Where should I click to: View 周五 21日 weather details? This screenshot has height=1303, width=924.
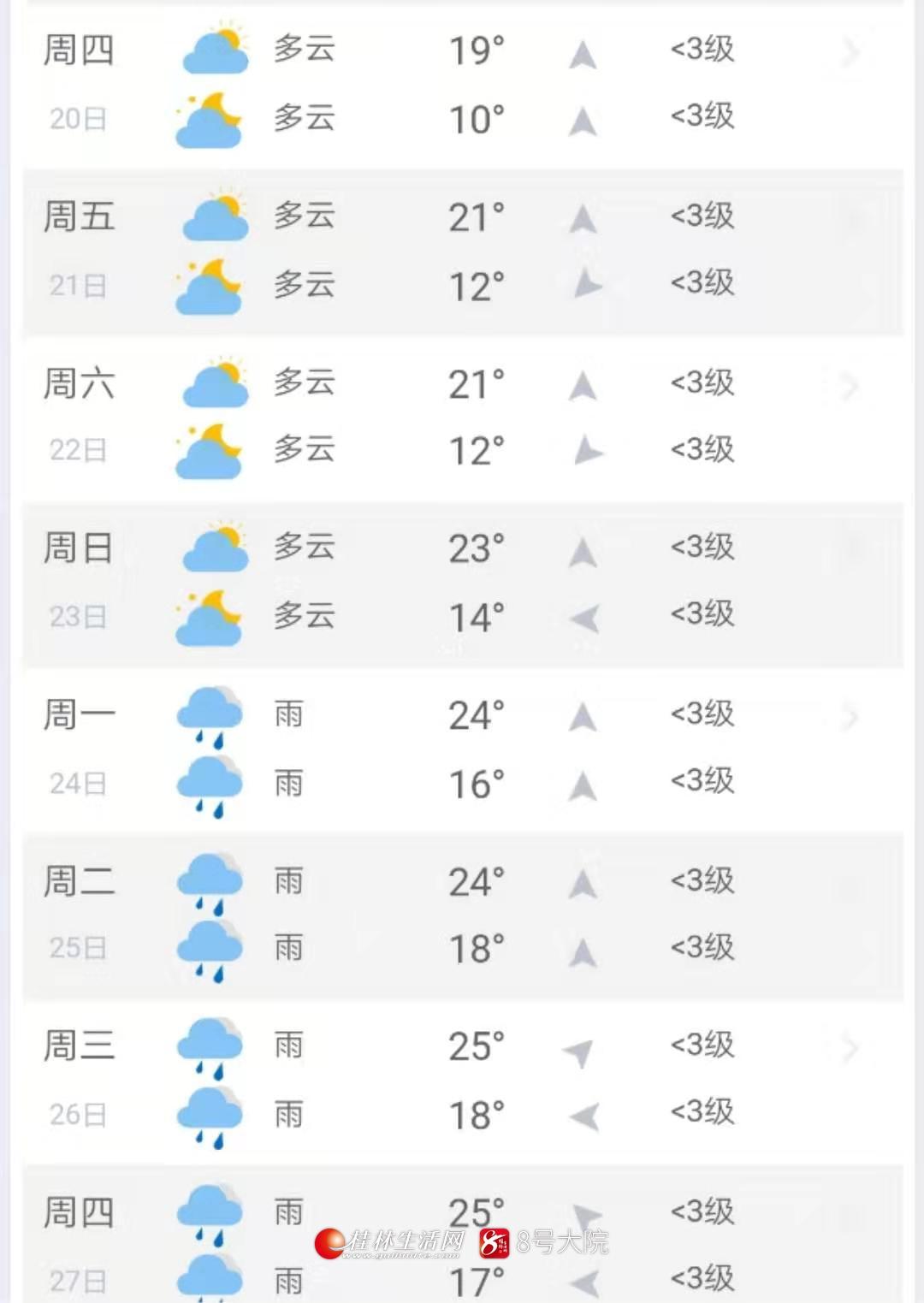pyautogui.click(x=462, y=251)
